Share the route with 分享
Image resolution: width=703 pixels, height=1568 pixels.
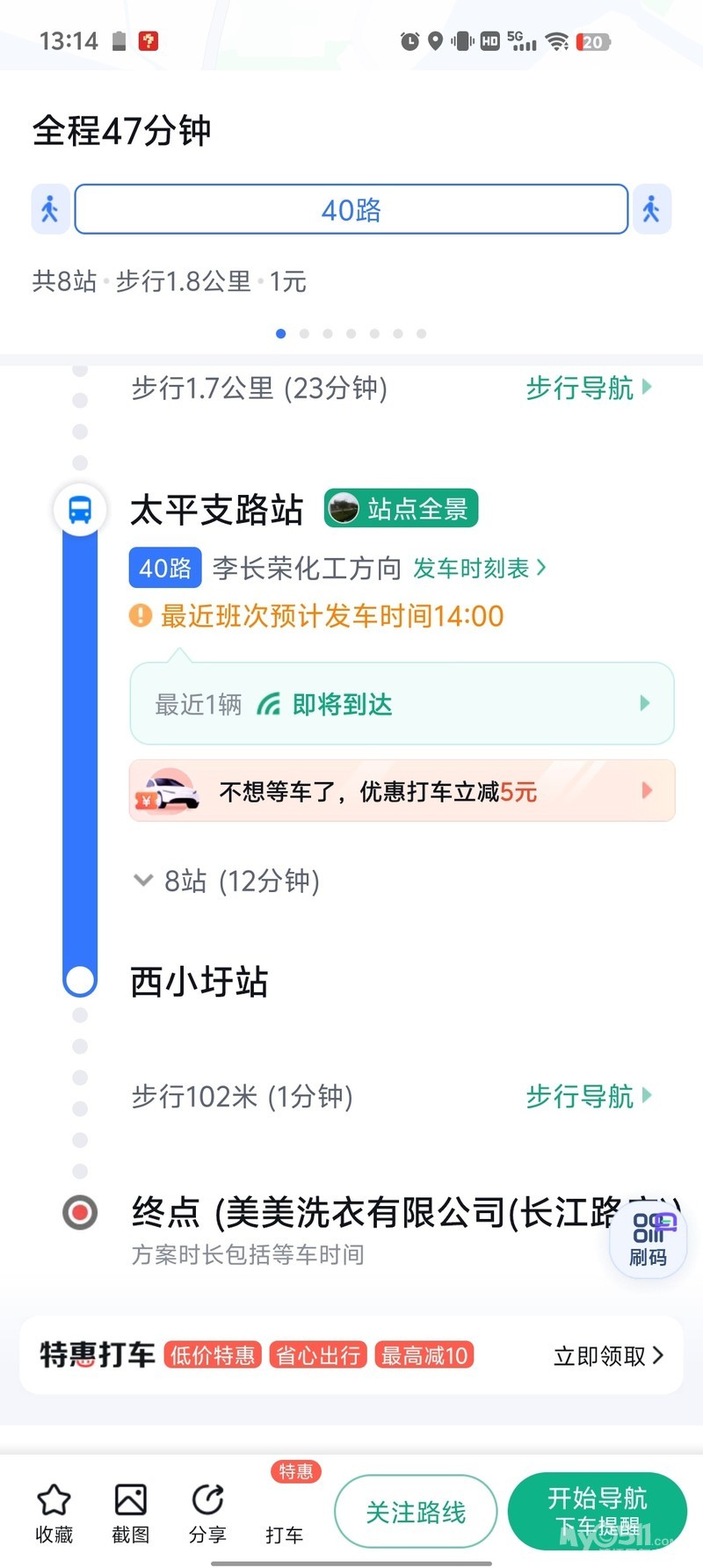coord(207,1514)
